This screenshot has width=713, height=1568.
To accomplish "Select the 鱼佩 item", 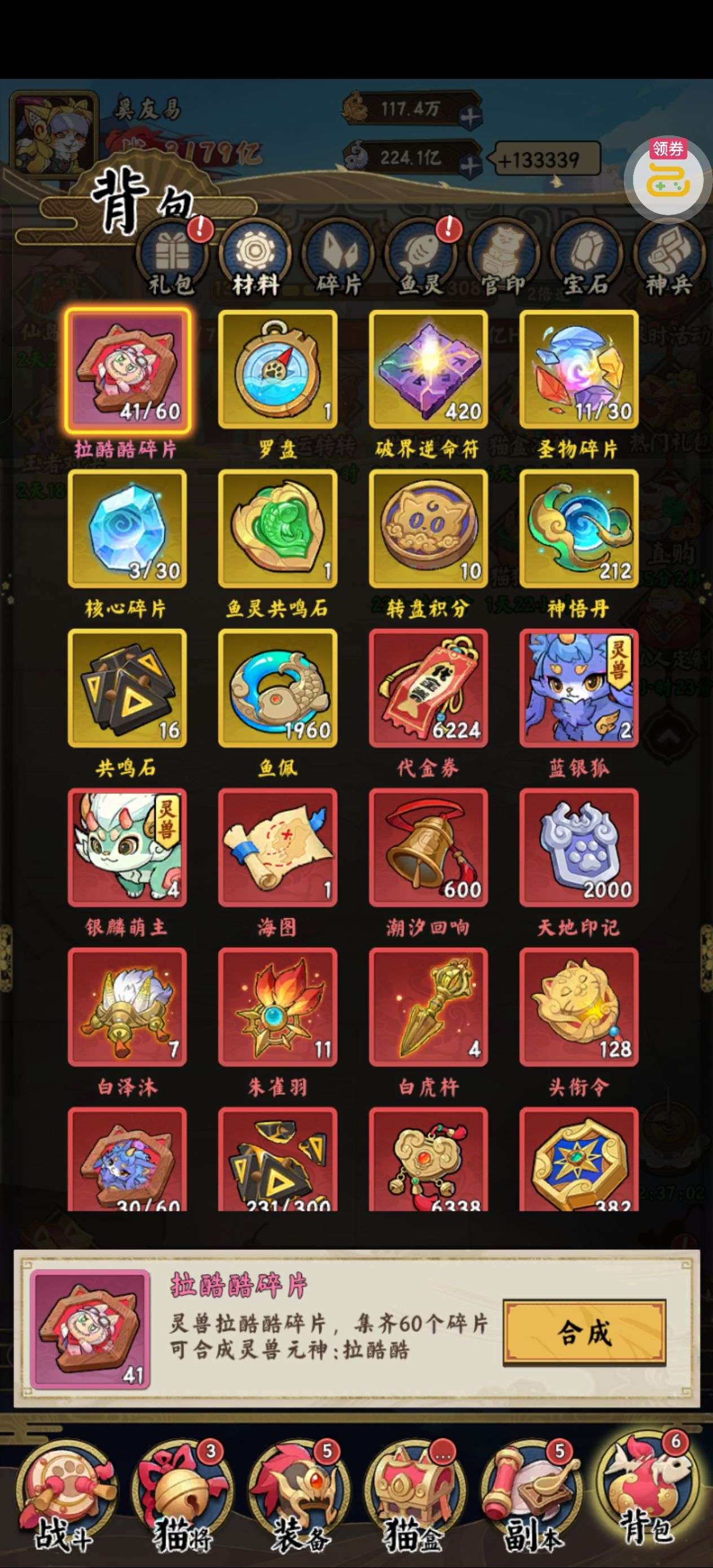I will [278, 688].
